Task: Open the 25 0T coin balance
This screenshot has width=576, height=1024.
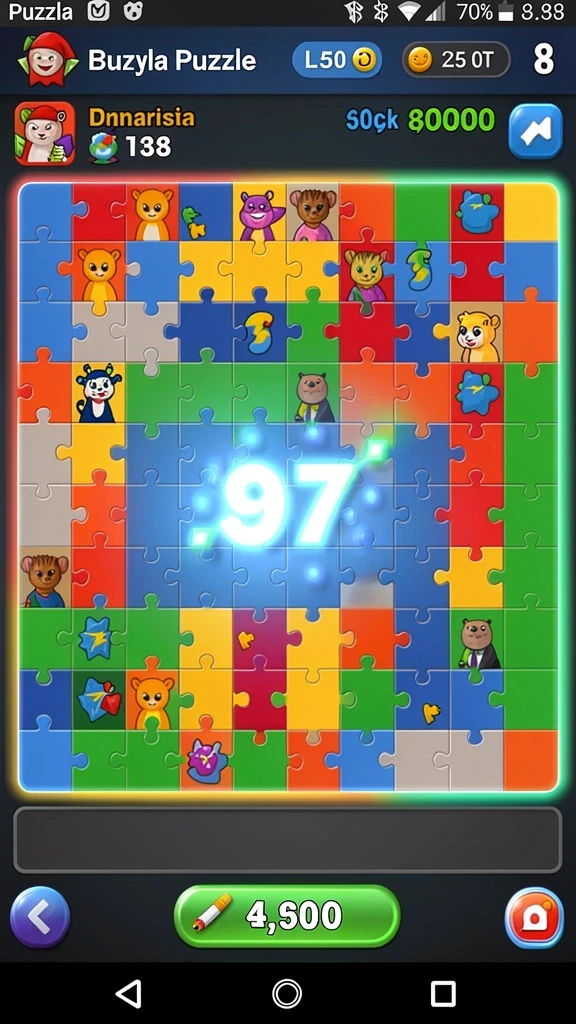Action: [x=456, y=60]
